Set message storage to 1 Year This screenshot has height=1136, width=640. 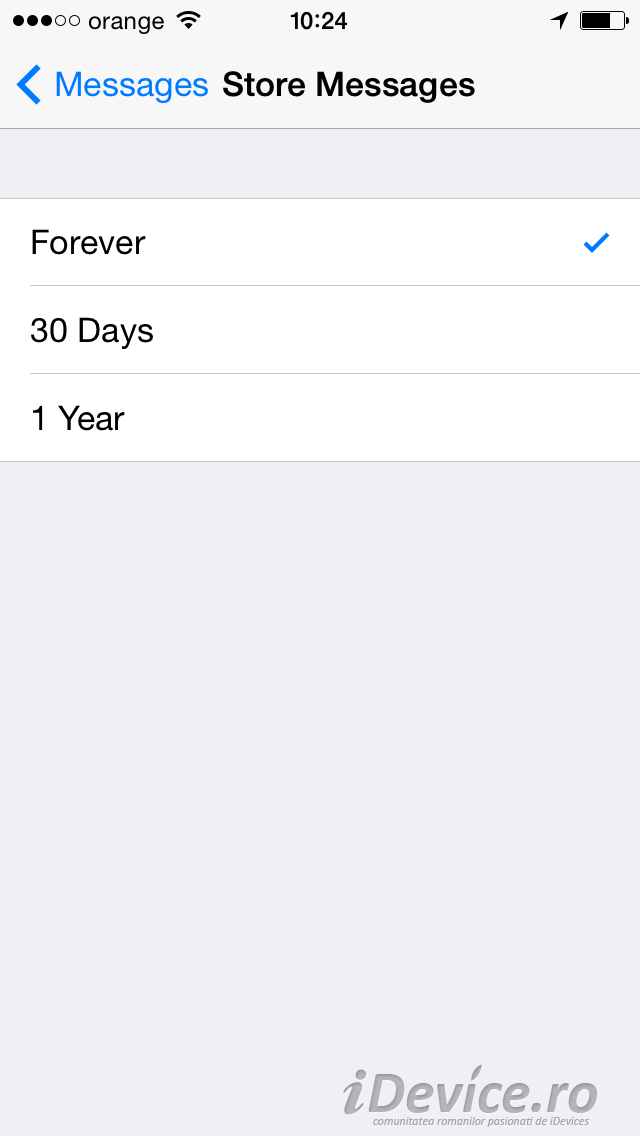pos(320,418)
